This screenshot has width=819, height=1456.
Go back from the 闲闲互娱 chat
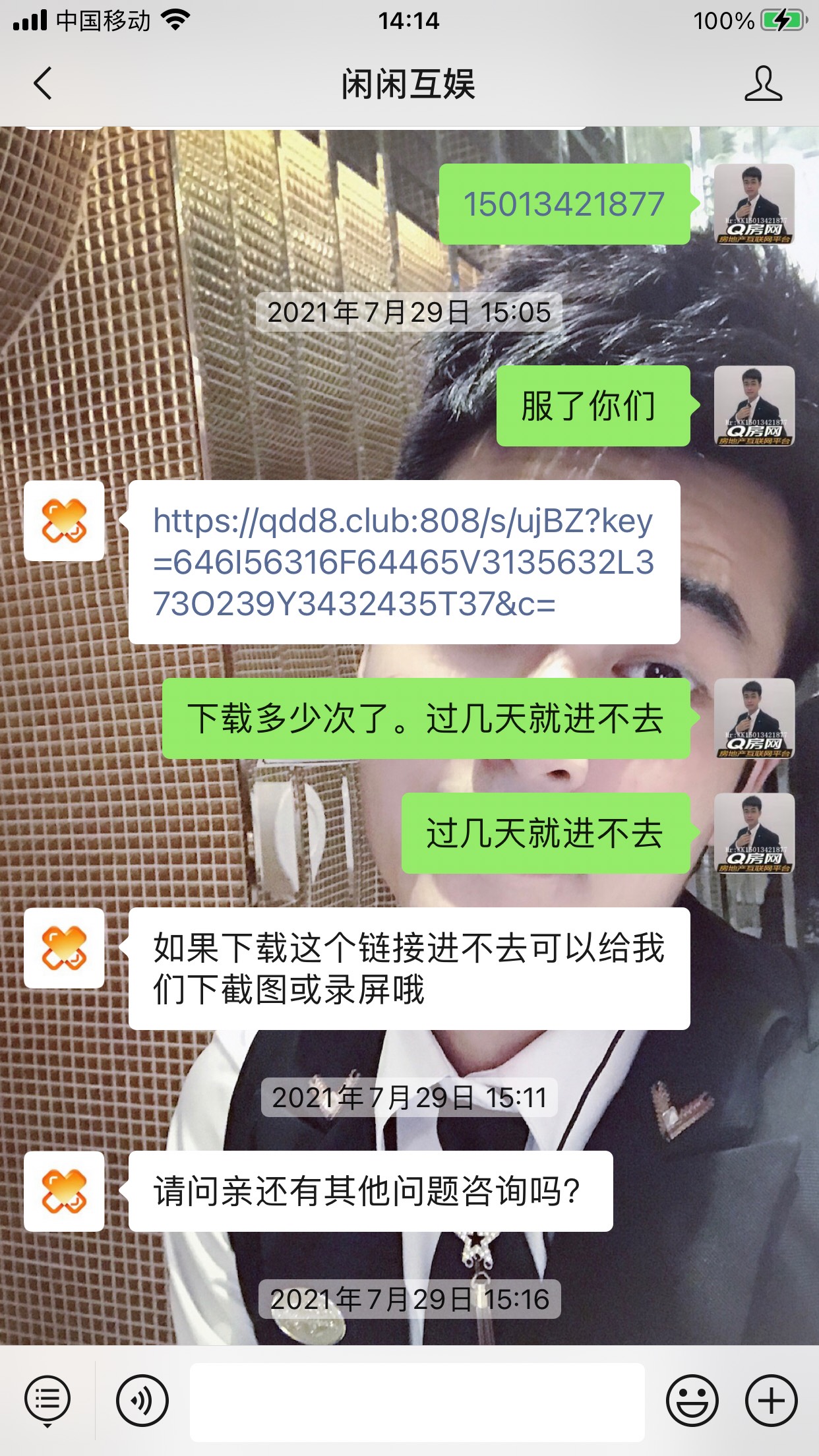(43, 84)
